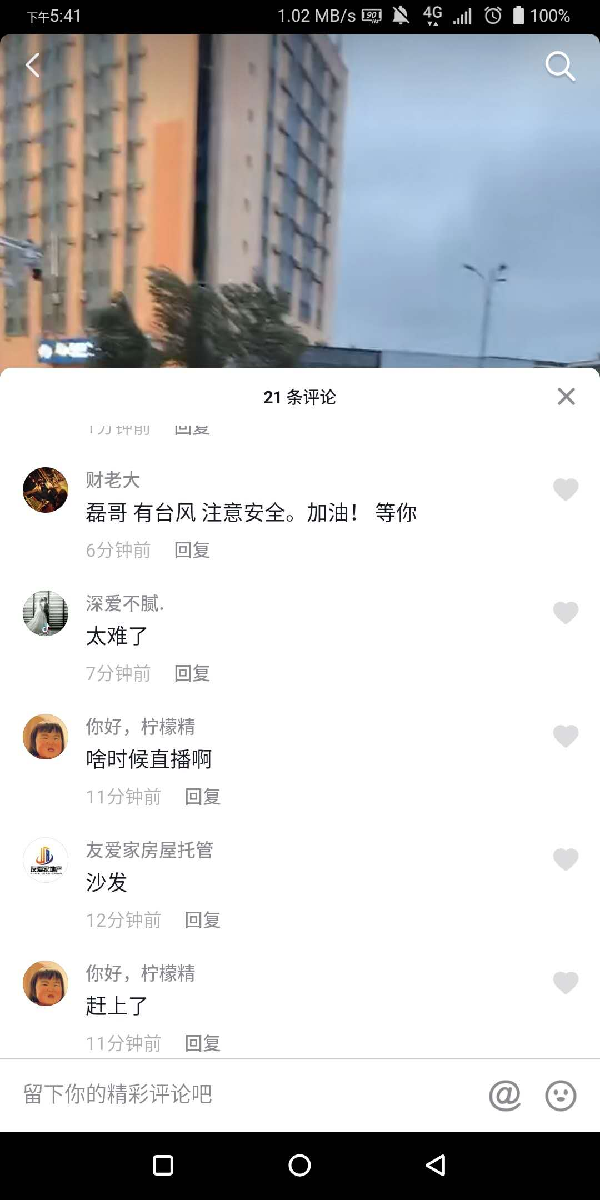Go back using the top-left arrow
The height and width of the screenshot is (1200, 600).
[x=33, y=66]
